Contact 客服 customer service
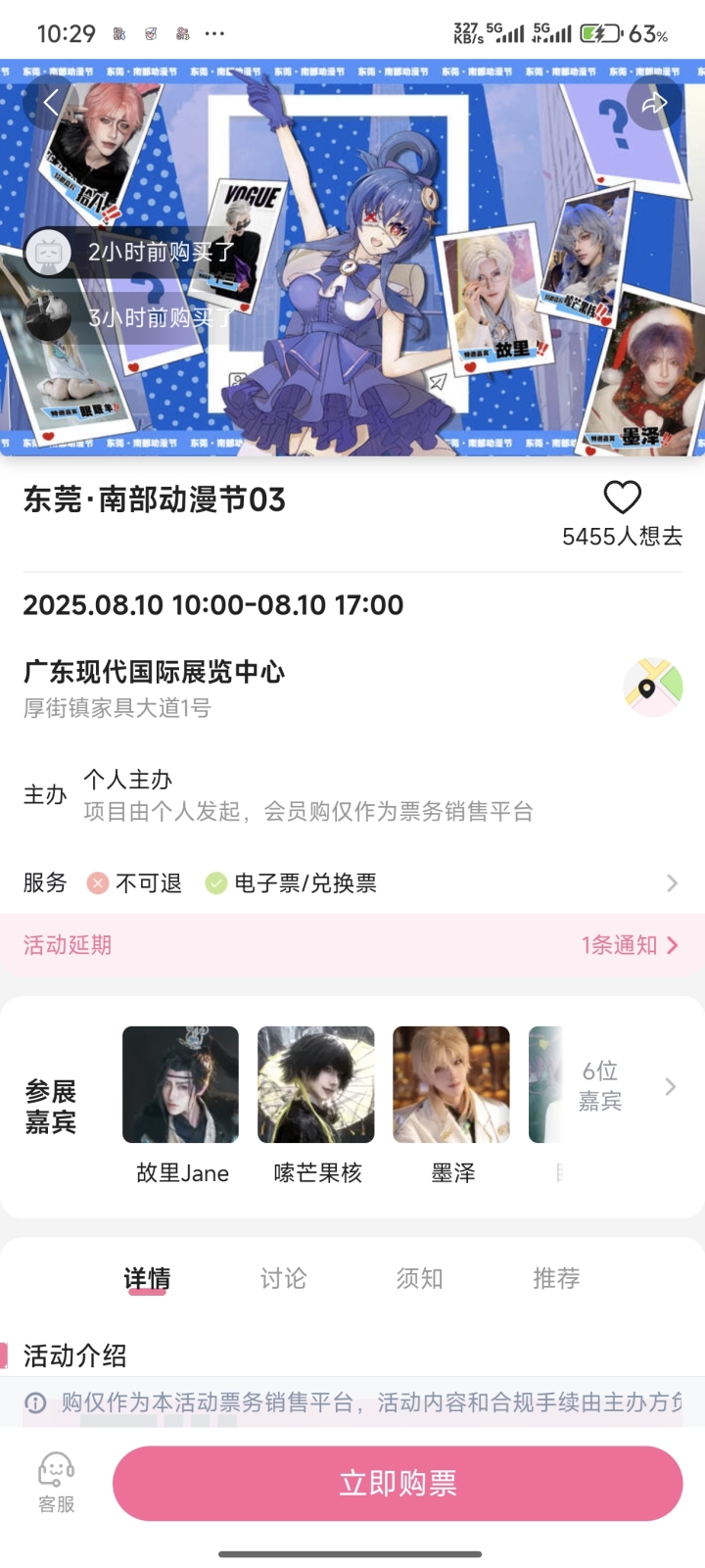Image resolution: width=705 pixels, height=1568 pixels. point(56,1483)
